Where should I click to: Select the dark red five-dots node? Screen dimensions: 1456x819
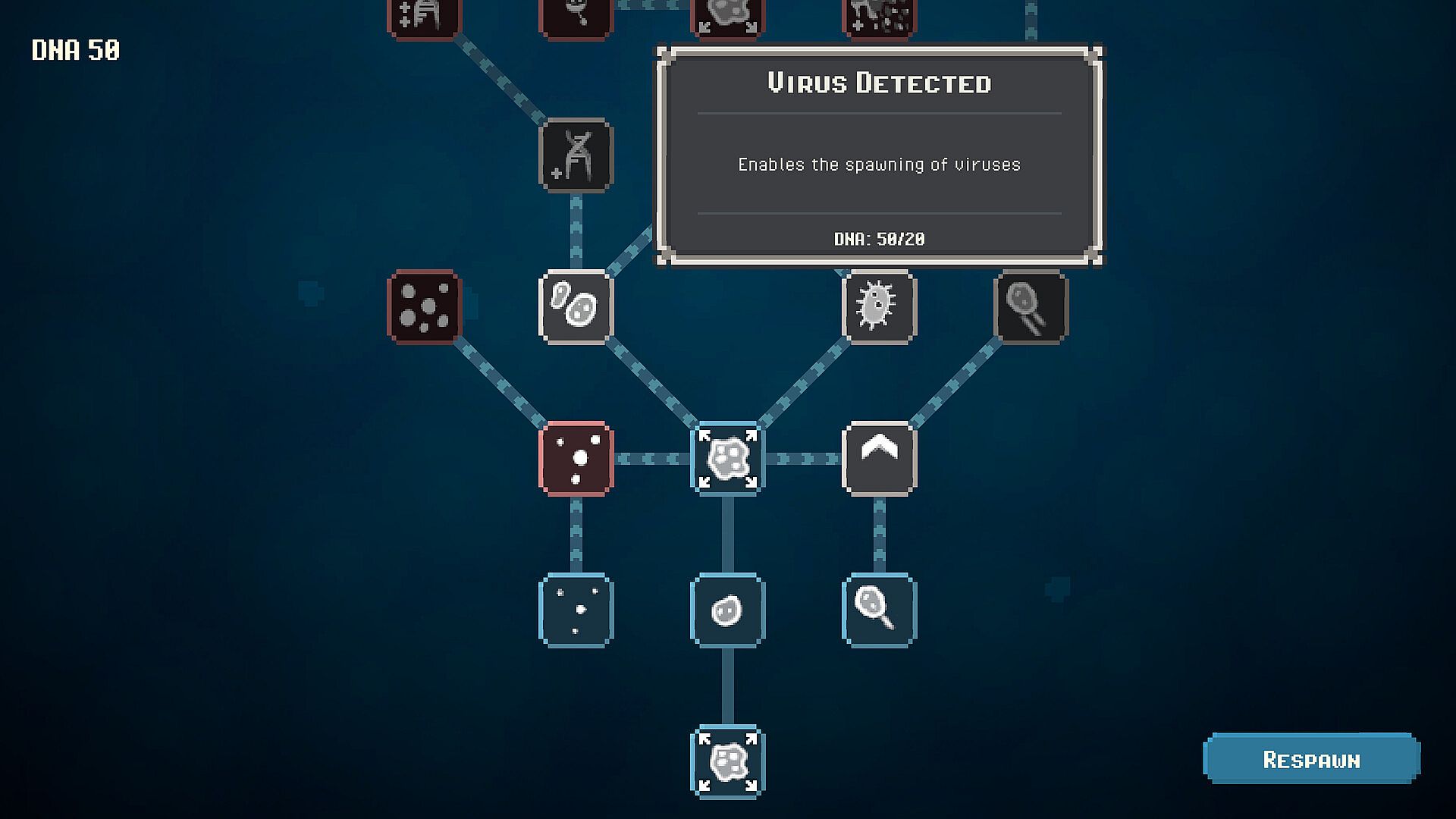tap(424, 306)
